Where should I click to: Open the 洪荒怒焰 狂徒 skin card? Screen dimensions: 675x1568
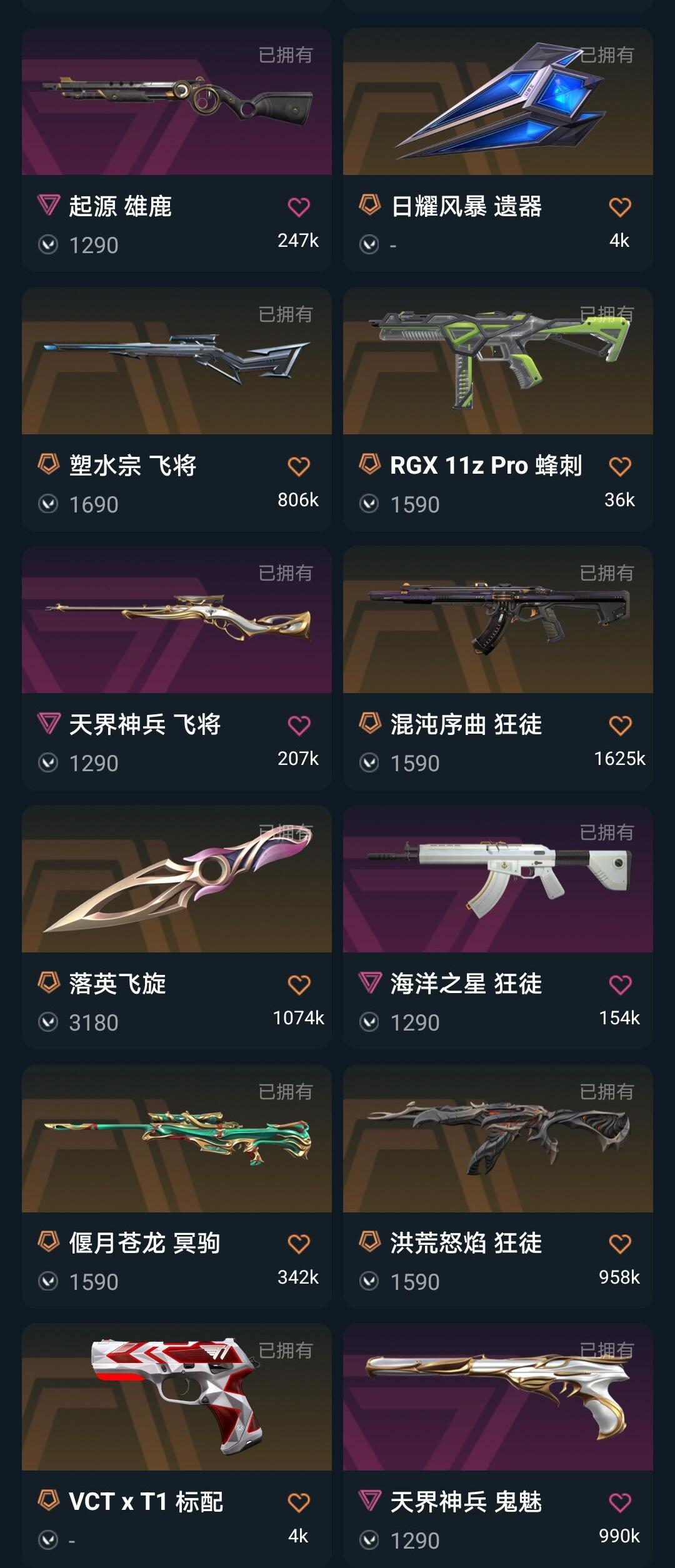pyautogui.click(x=497, y=1138)
